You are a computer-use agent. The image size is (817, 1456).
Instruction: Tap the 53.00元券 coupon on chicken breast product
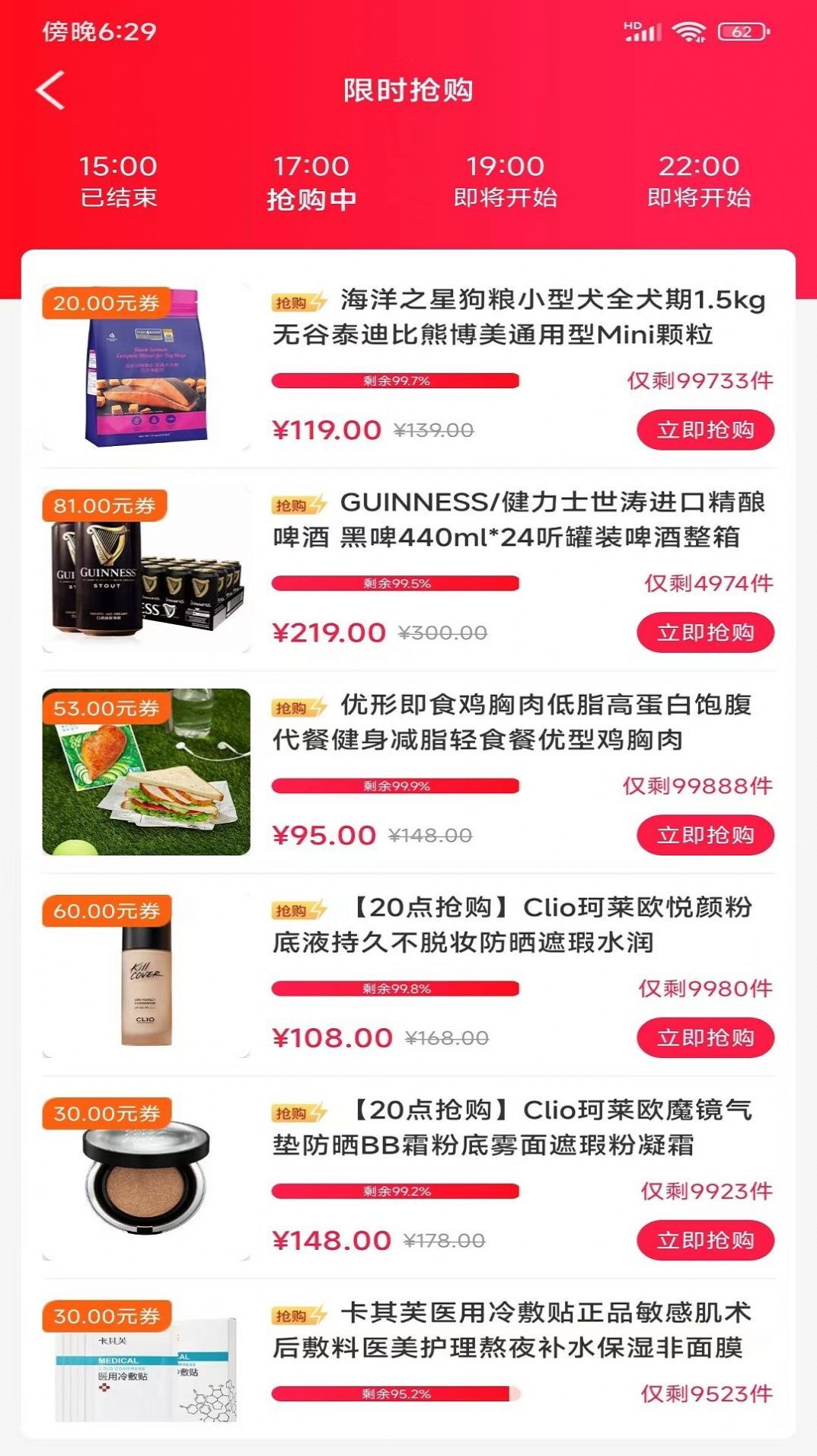pos(104,708)
